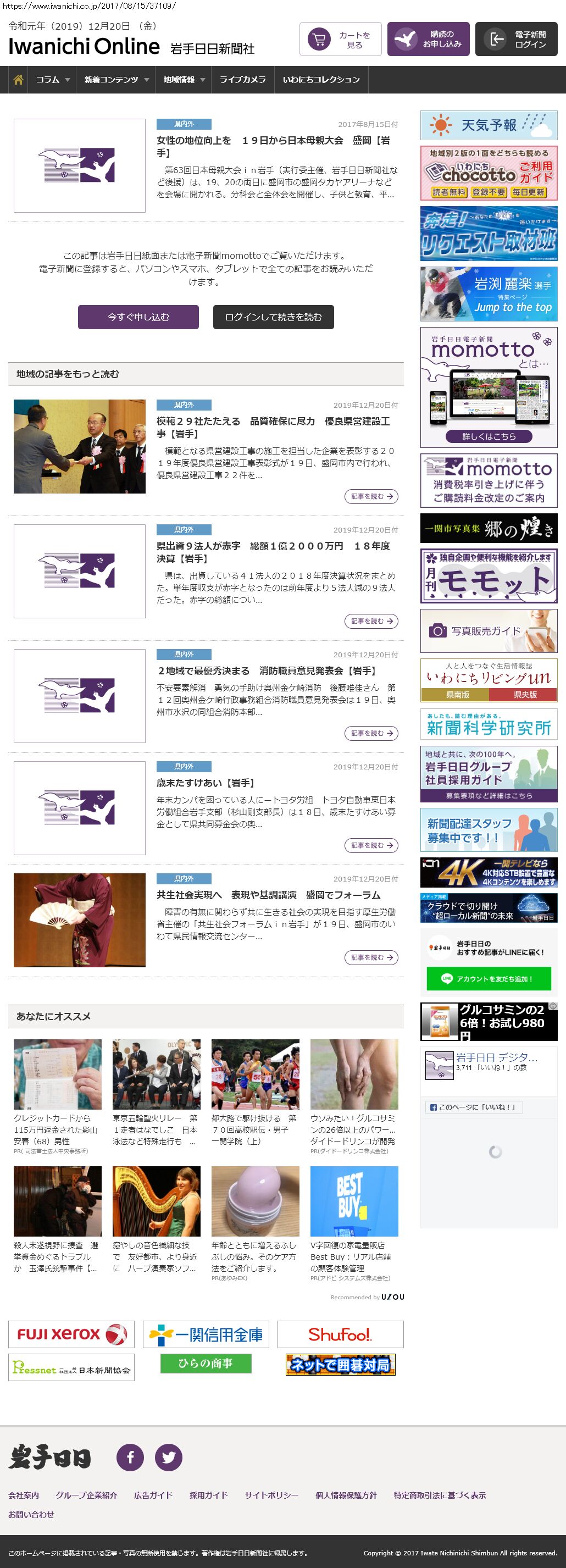Image resolution: width=566 pixels, height=1568 pixels.
Task: Open the 天気予報 weather banner
Action: (489, 125)
